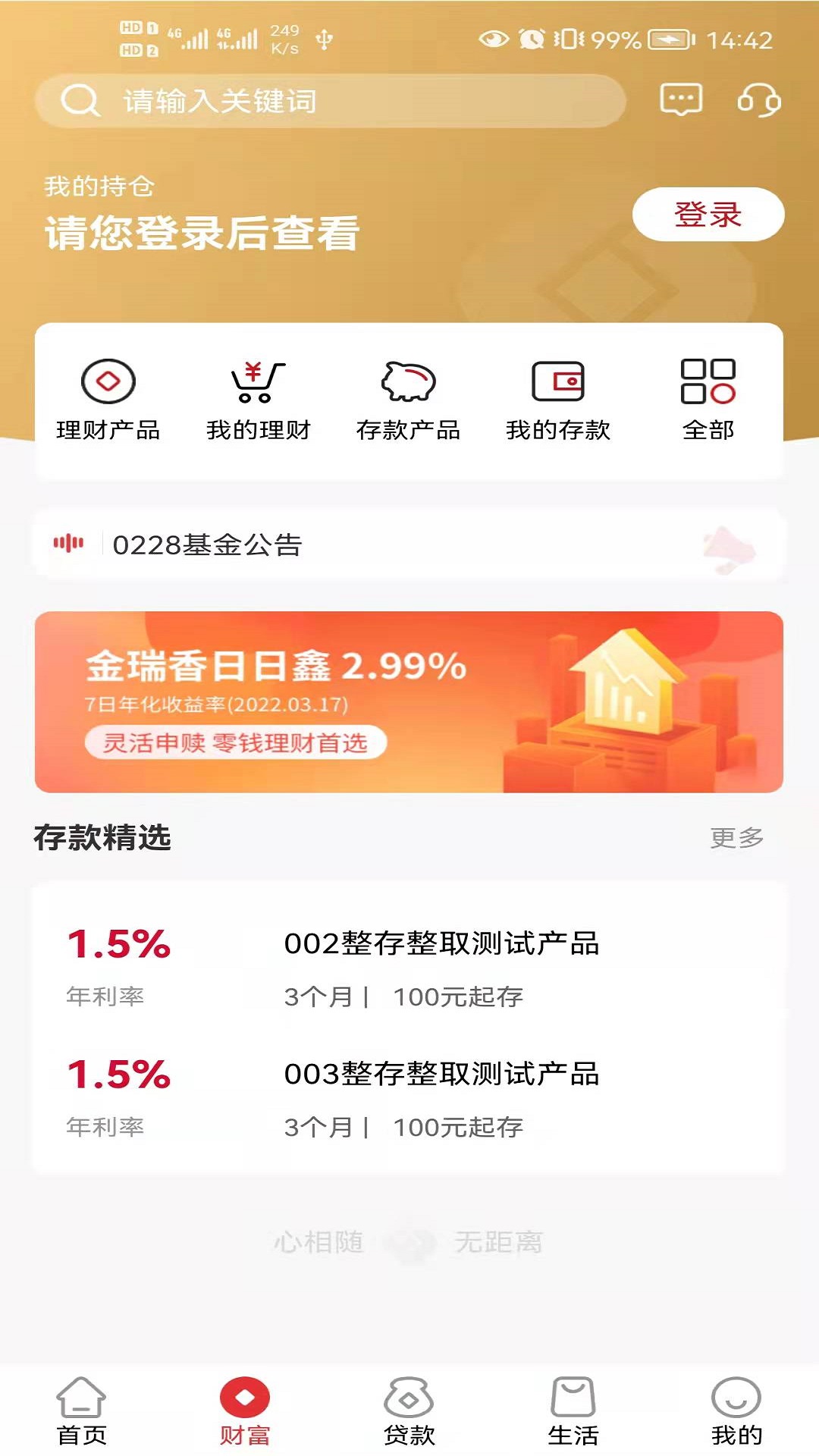Open the messages icon
This screenshot has width=819, height=1456.
[x=681, y=99]
